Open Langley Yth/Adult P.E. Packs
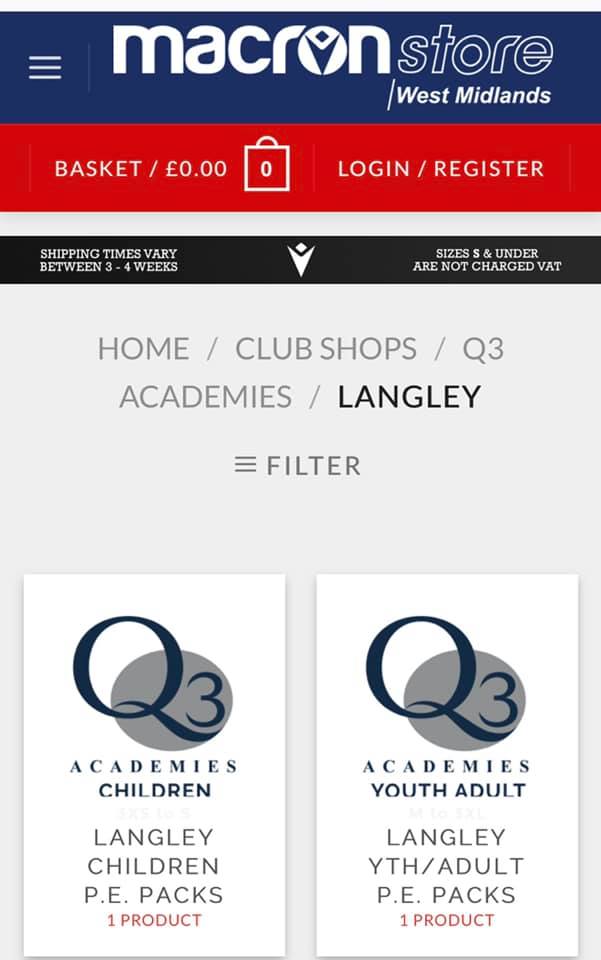The width and height of the screenshot is (601, 960). [x=447, y=765]
